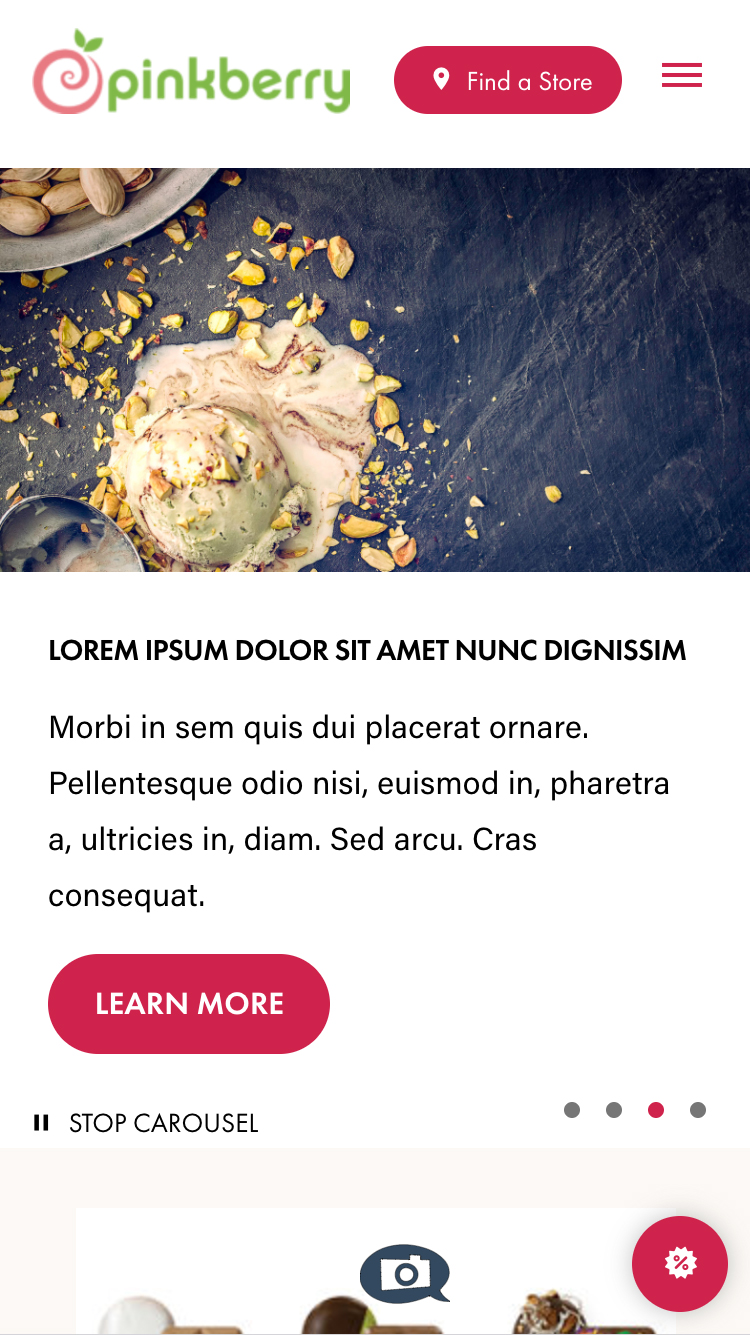The height and width of the screenshot is (1335, 750).
Task: Open the hamburger menu
Action: click(681, 75)
